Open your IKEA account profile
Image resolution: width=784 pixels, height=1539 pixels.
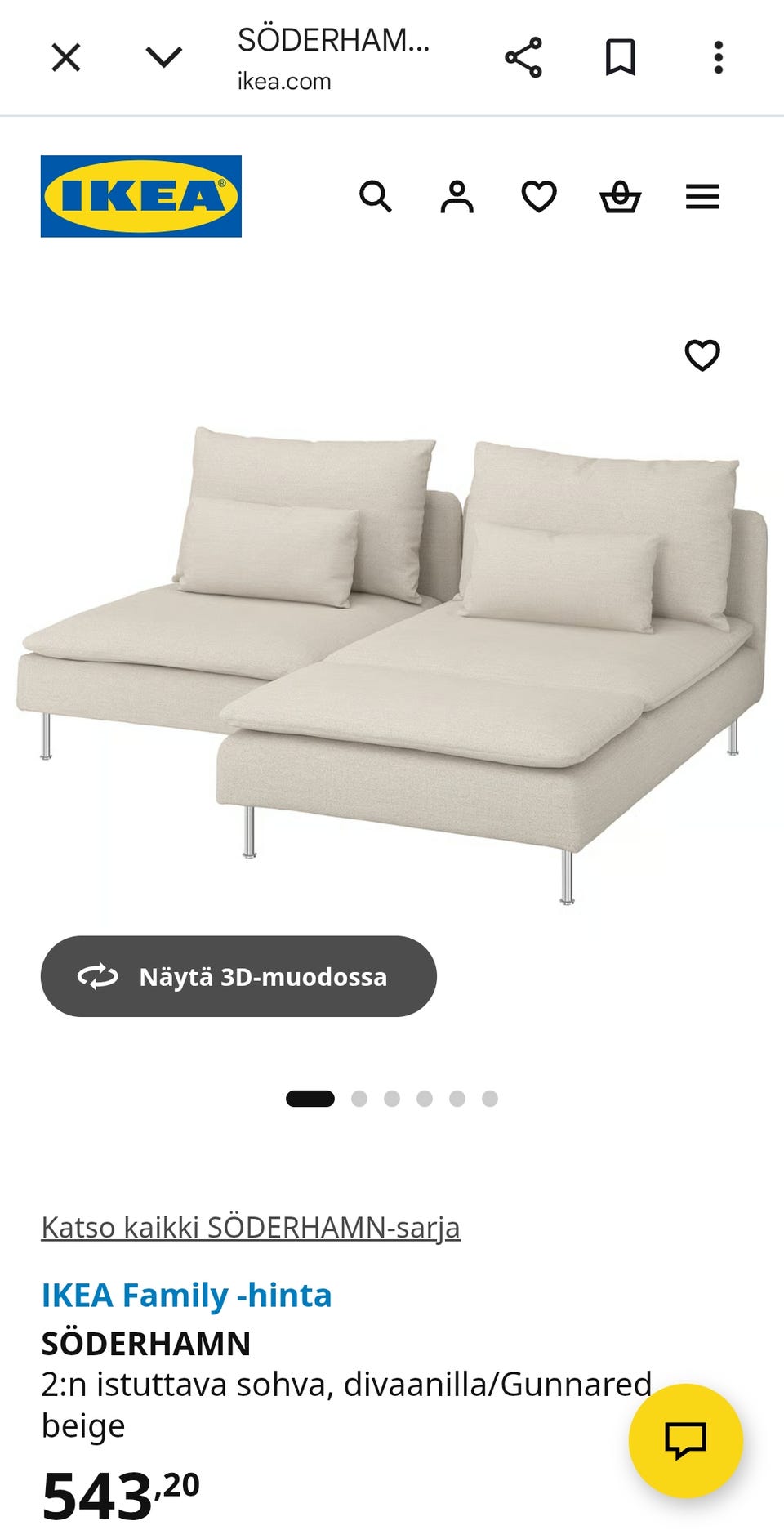point(458,196)
